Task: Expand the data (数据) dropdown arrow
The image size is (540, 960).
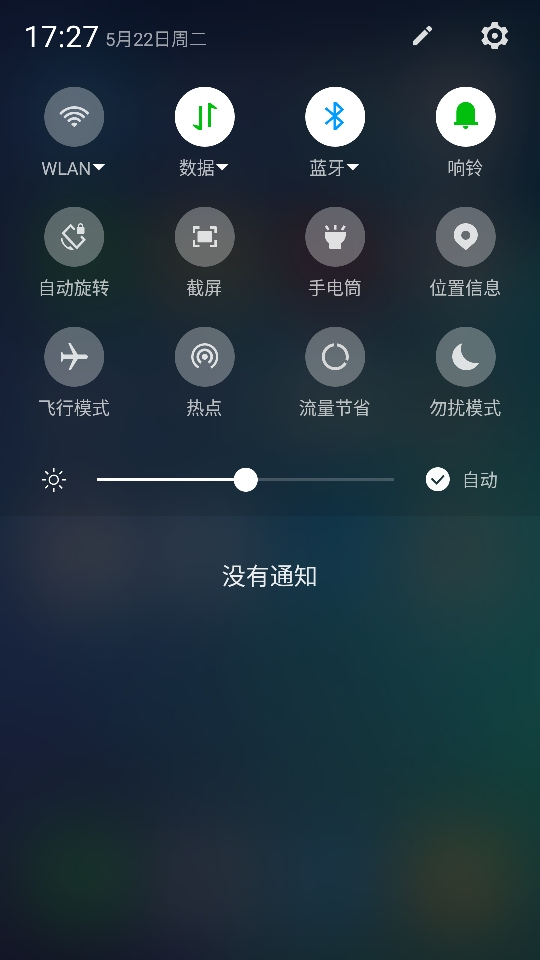Action: coord(222,168)
